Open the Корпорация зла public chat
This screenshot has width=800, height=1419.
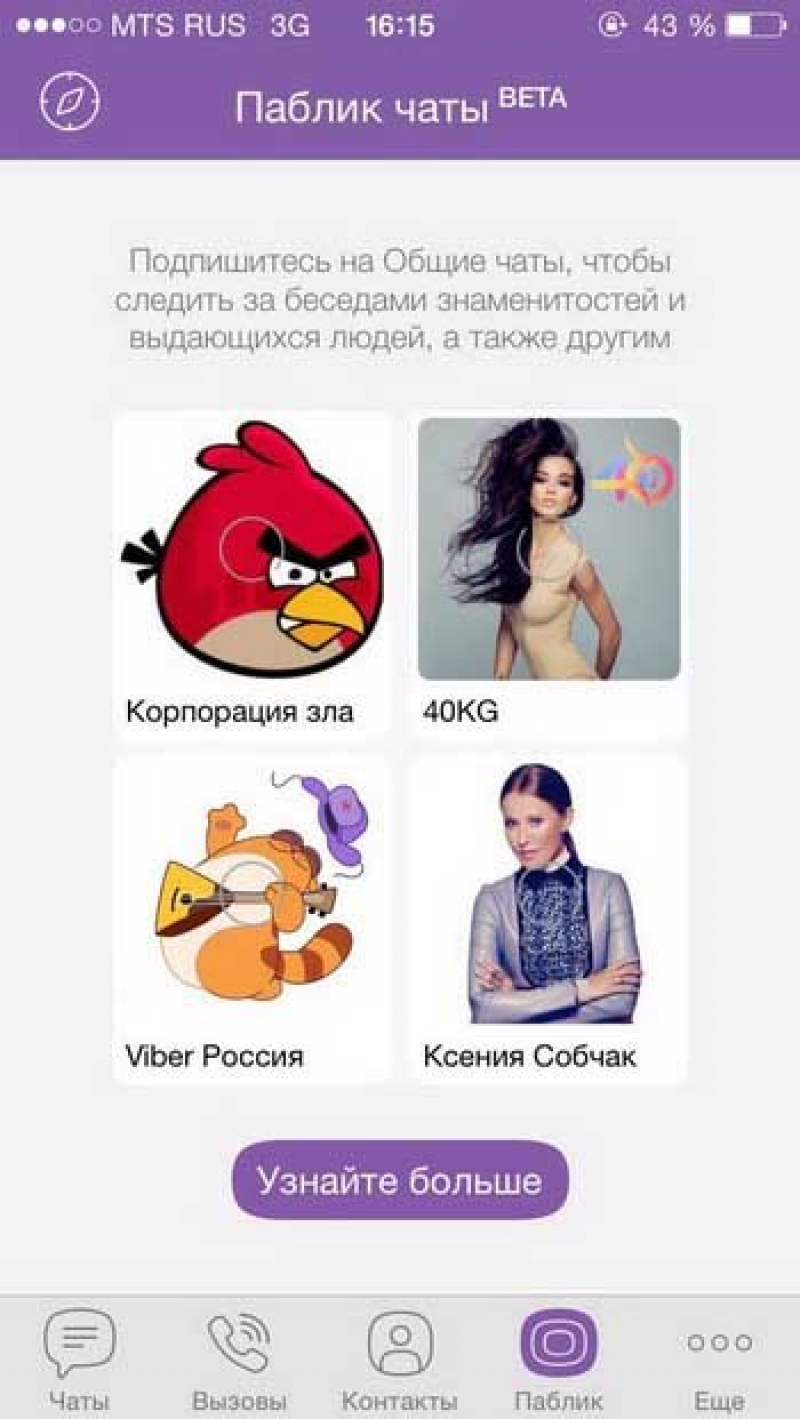tap(251, 575)
